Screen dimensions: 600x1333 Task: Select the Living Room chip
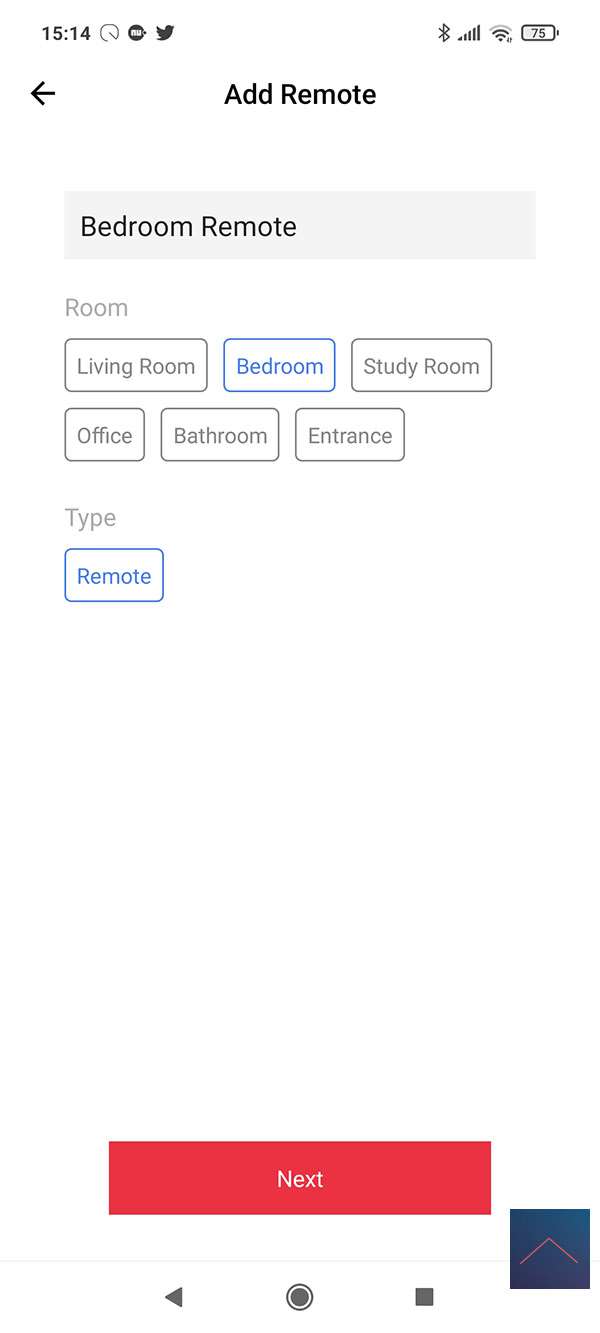(x=136, y=366)
